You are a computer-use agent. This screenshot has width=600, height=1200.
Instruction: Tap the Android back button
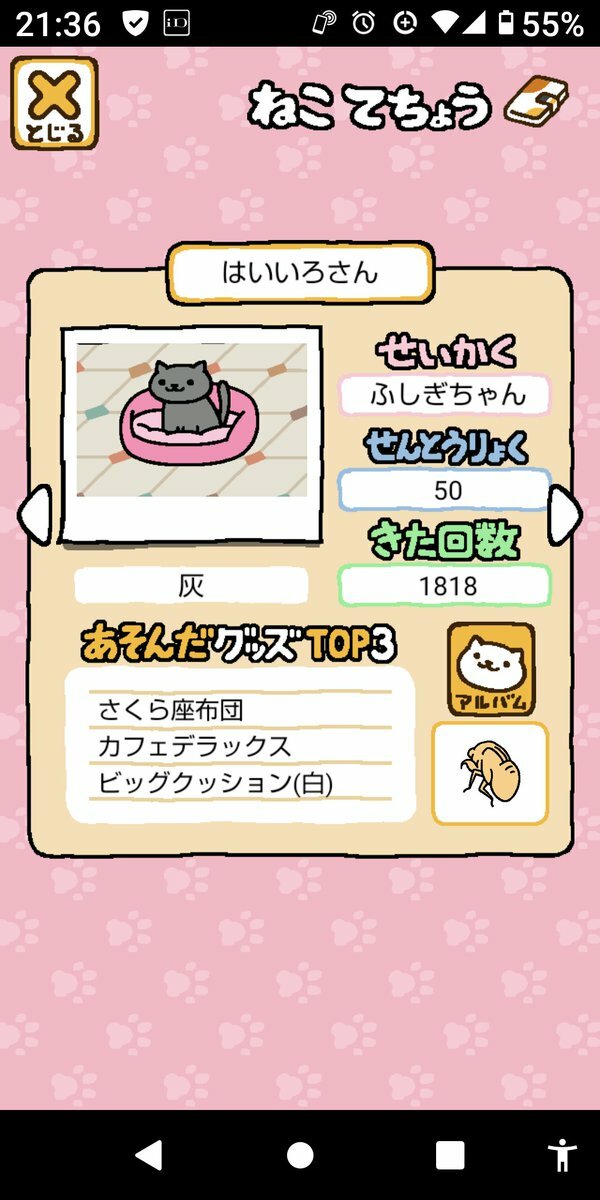click(150, 1155)
